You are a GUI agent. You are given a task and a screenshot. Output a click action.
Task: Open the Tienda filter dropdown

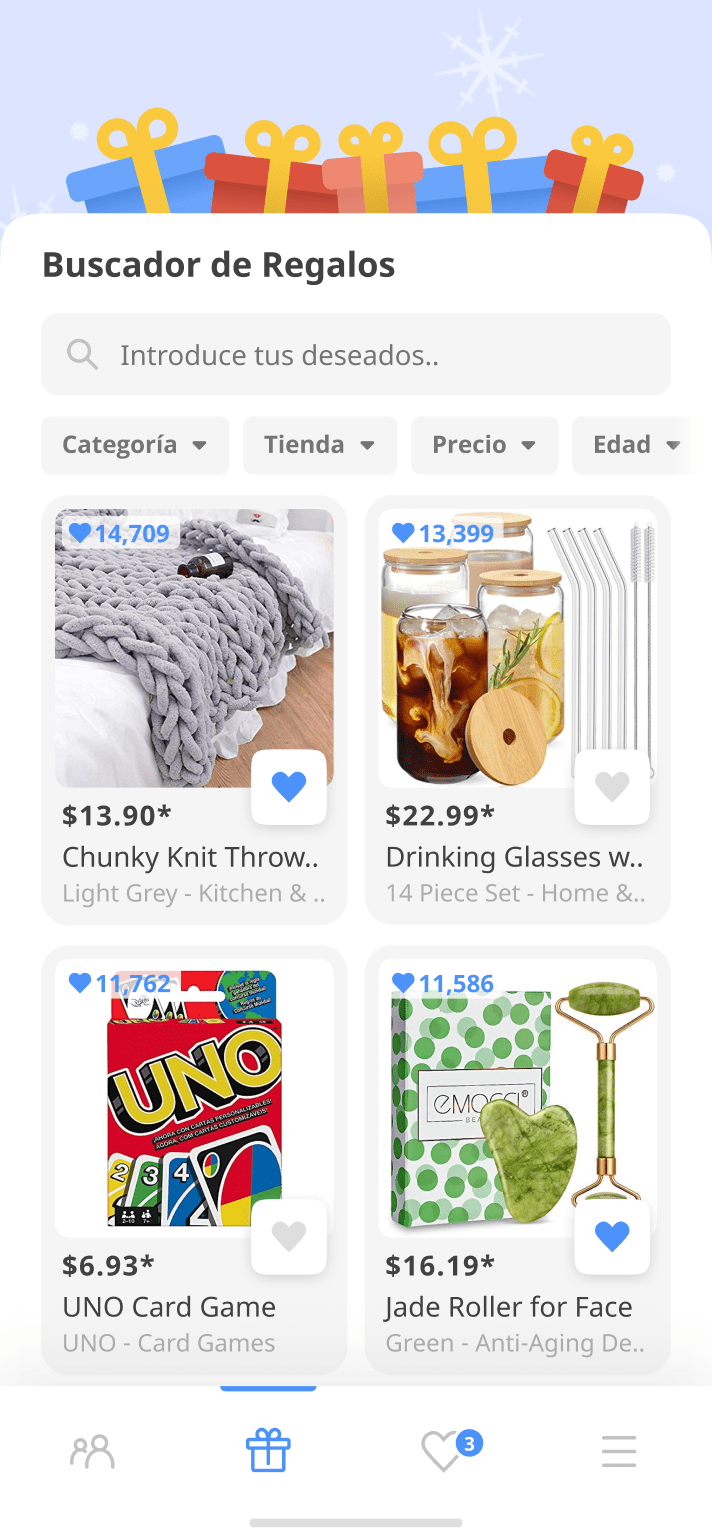tap(320, 445)
